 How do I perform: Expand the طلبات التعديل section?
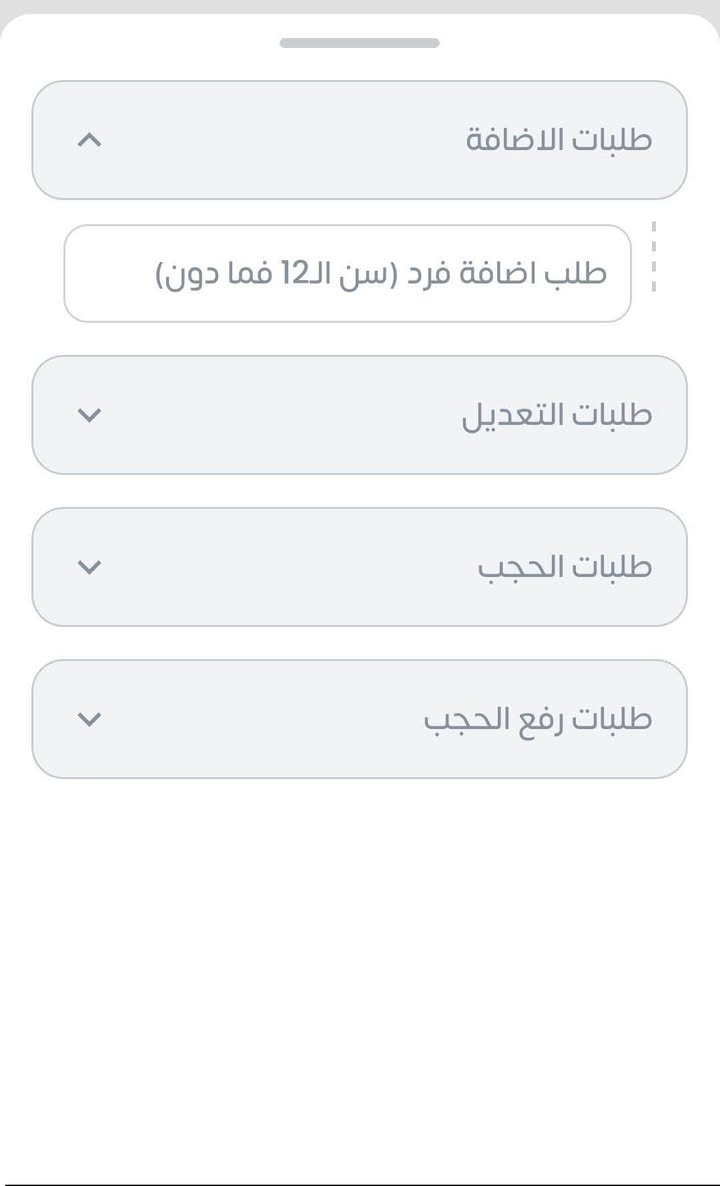[x=360, y=414]
